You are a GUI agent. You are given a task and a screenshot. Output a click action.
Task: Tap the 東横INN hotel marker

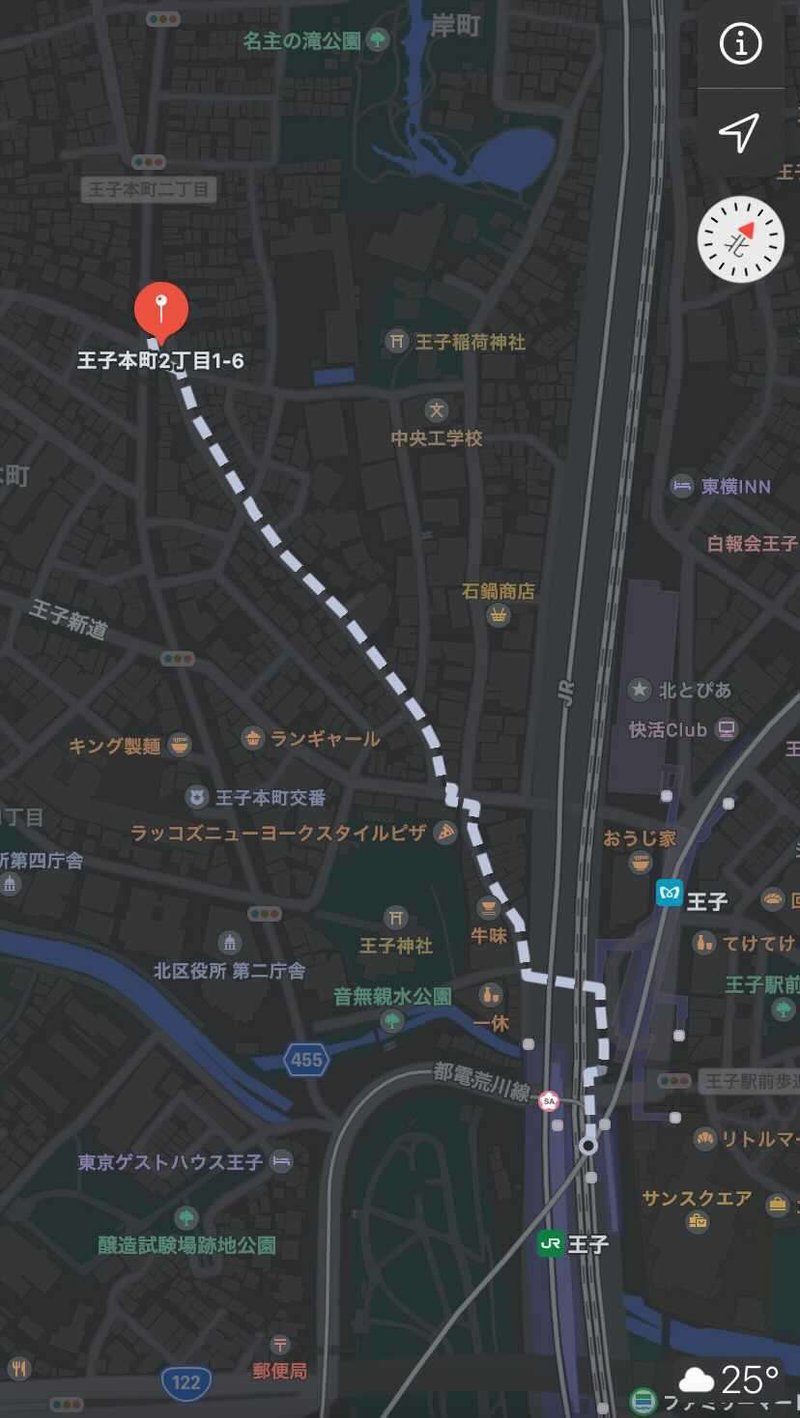[682, 486]
